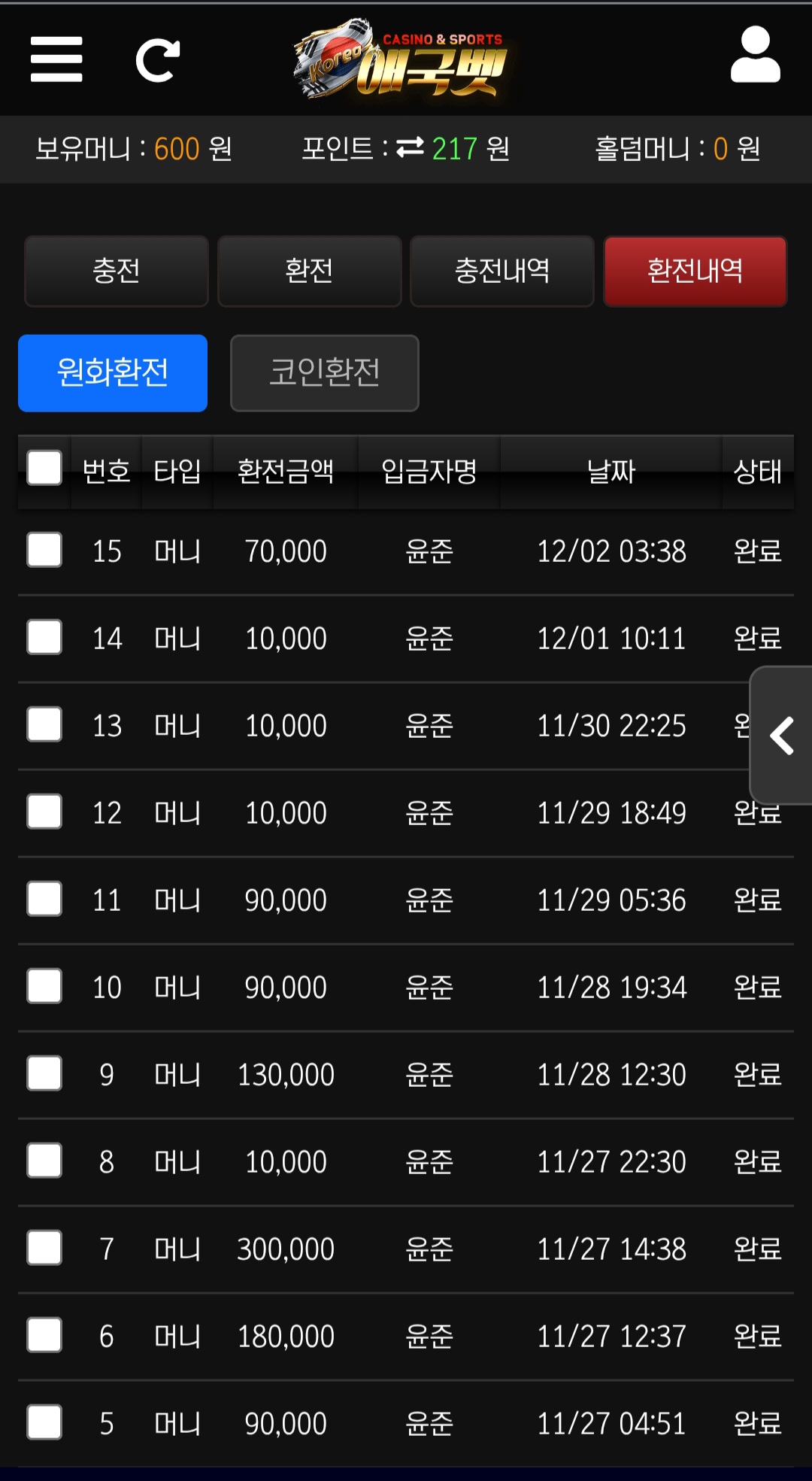The image size is (812, 1481).
Task: Refresh the page with the reload icon
Action: 157,60
